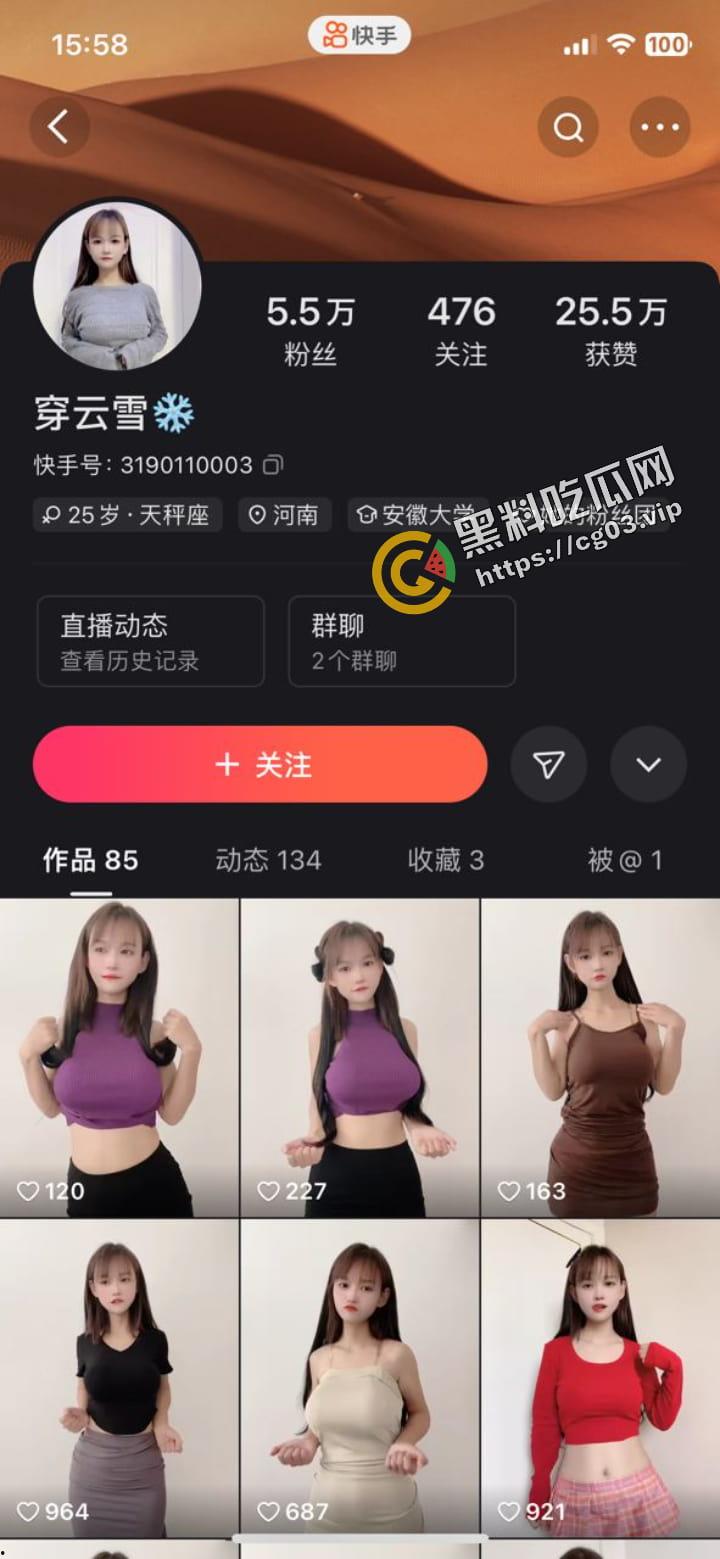Viewport: 720px width, 1559px height.
Task: Tap the battery indicator showing 100
Action: click(668, 44)
